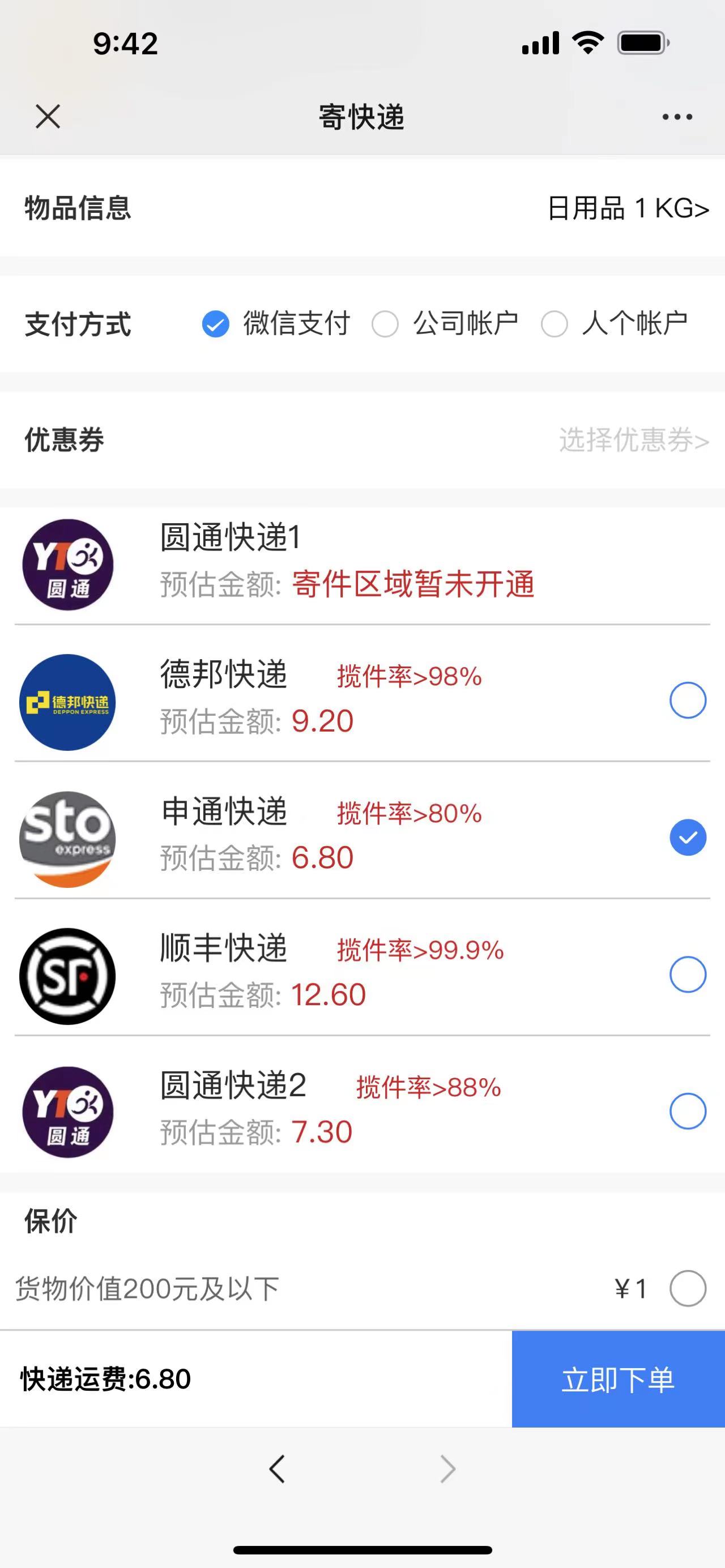Viewport: 725px width, 1568px height.
Task: Close the 寄快递 page
Action: [48, 116]
